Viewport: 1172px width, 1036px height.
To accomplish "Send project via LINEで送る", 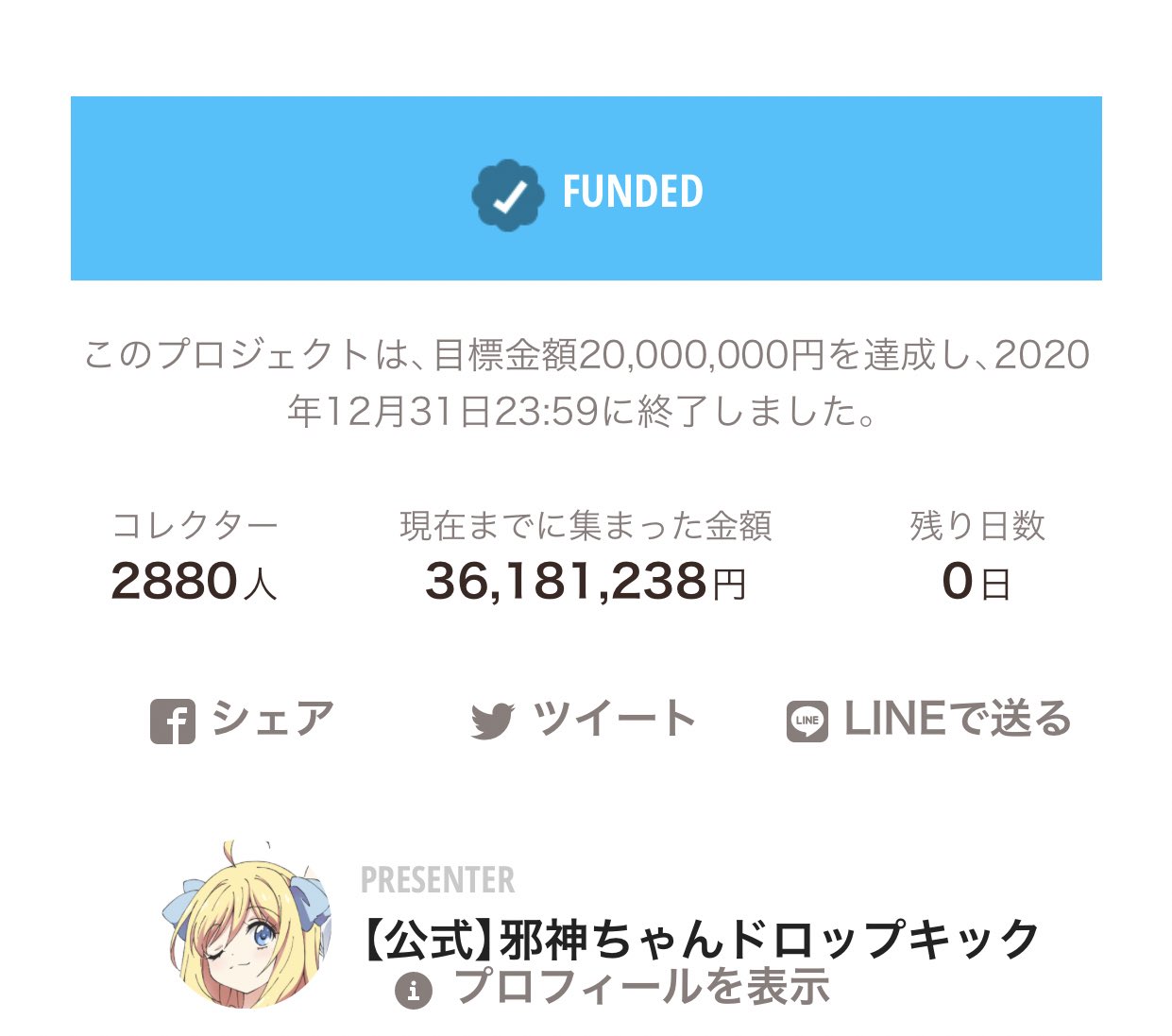I will point(929,721).
